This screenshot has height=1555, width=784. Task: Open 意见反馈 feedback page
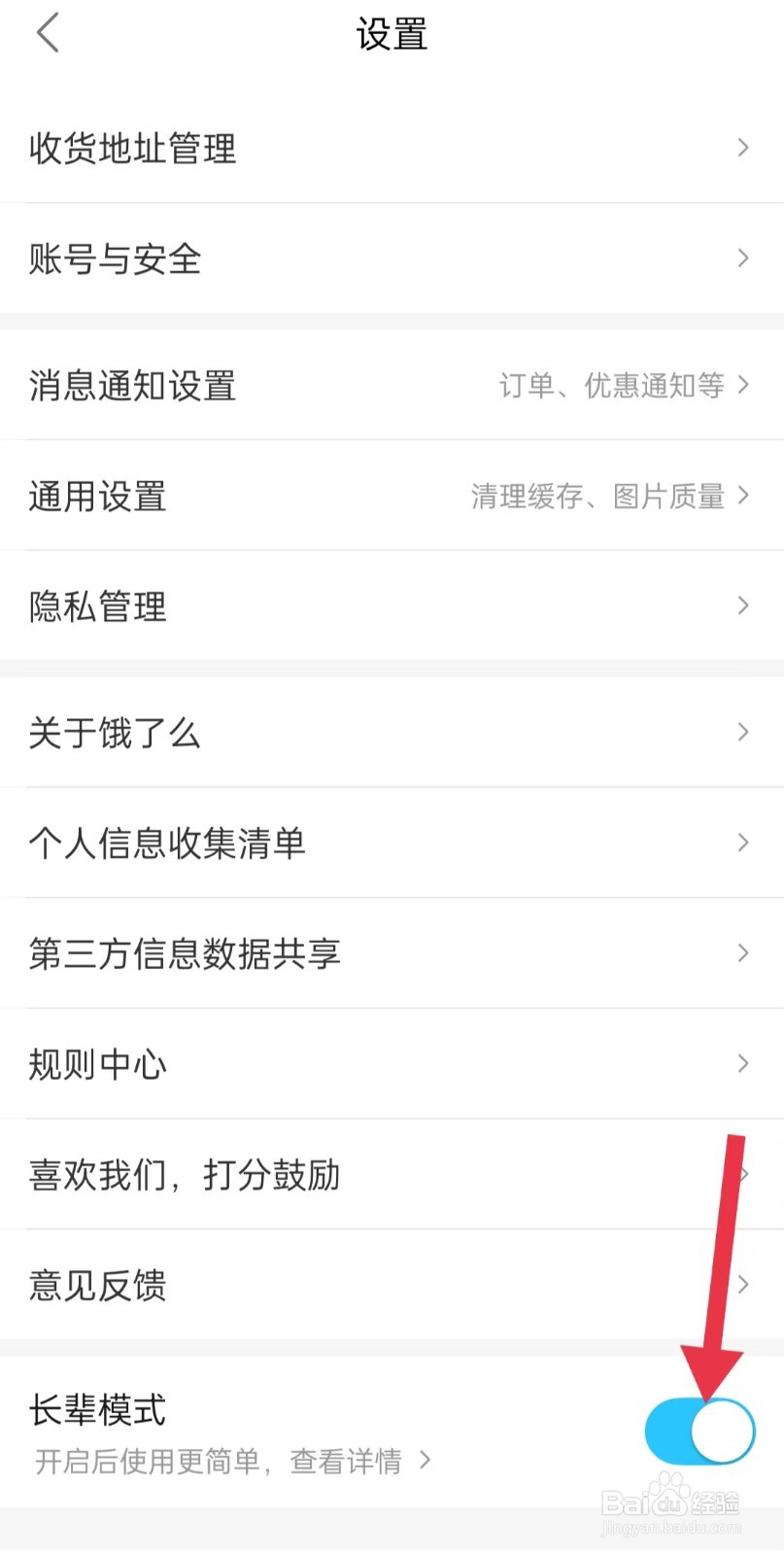(97, 1285)
